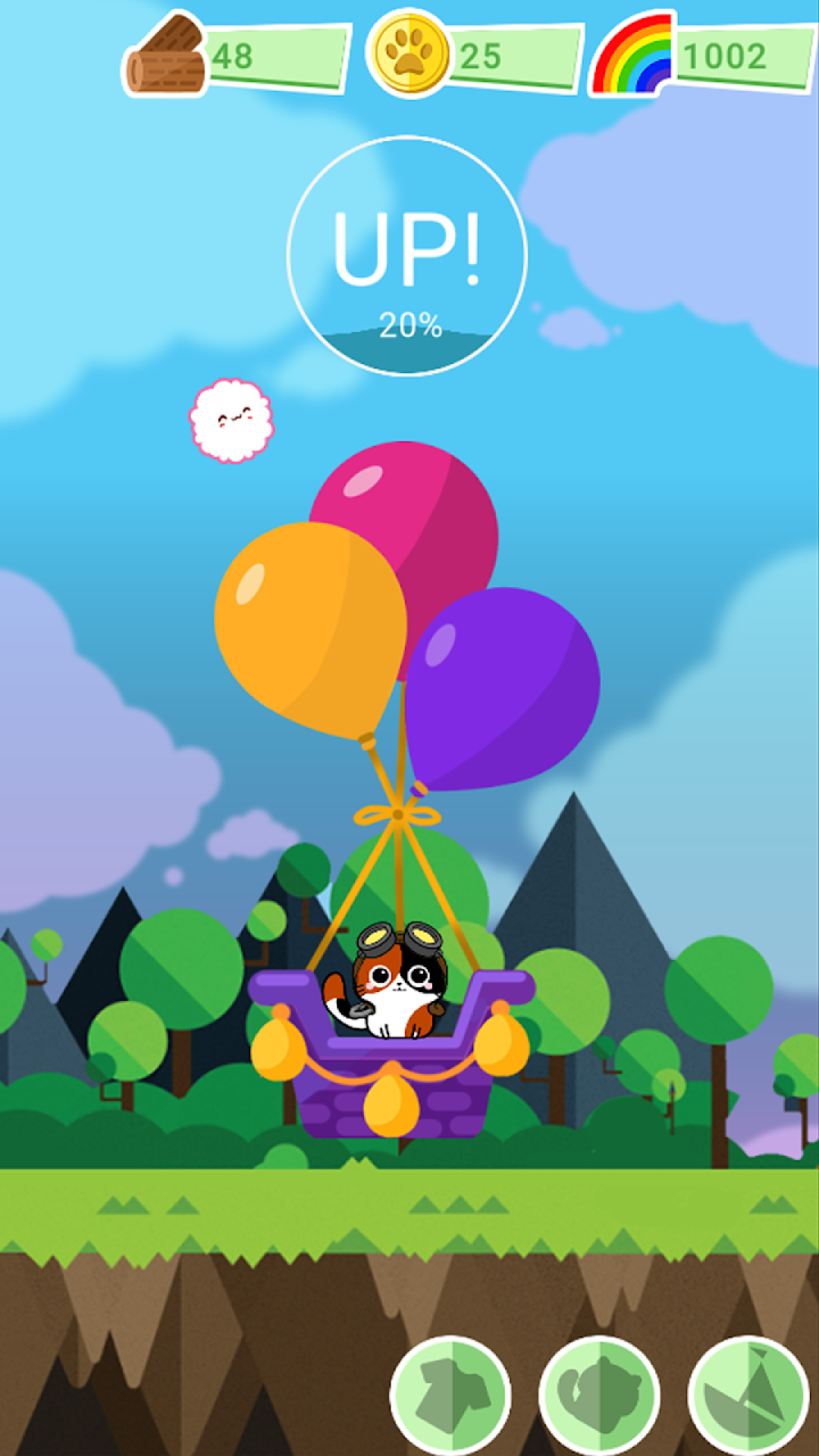Open the sailboat vehicle menu

coord(748,1395)
